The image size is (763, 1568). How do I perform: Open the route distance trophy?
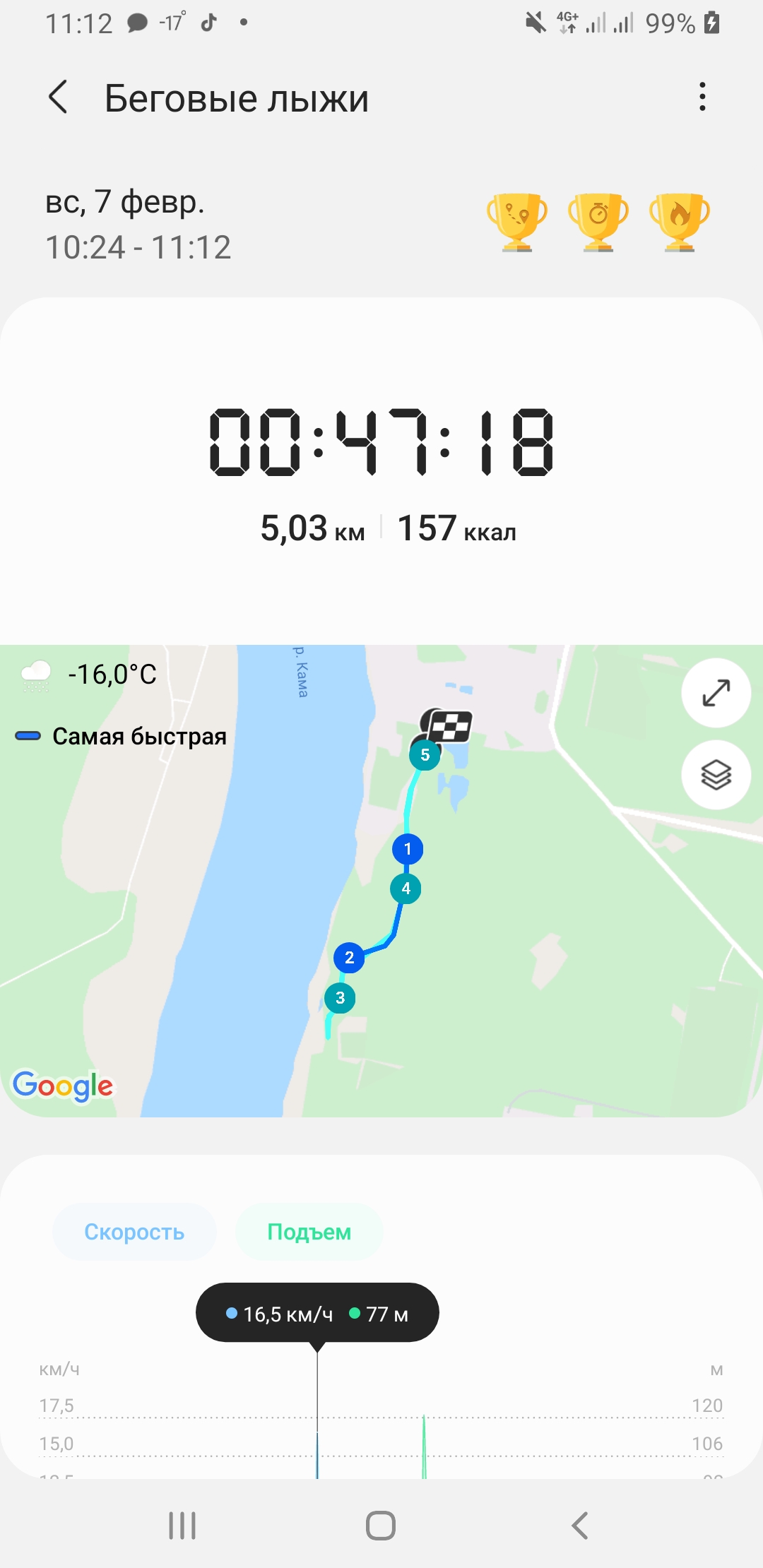[517, 221]
